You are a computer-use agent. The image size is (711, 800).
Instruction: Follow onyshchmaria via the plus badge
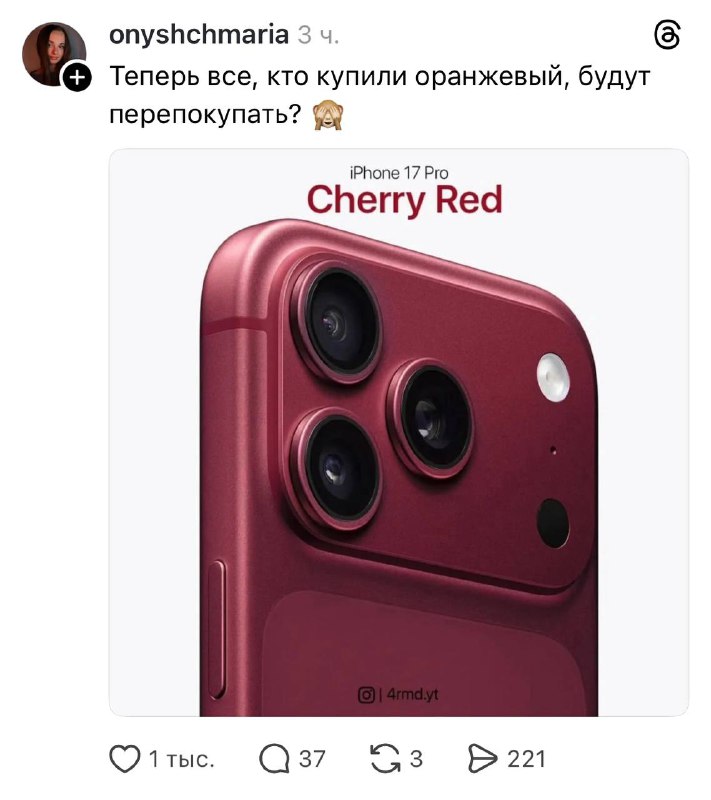(77, 78)
